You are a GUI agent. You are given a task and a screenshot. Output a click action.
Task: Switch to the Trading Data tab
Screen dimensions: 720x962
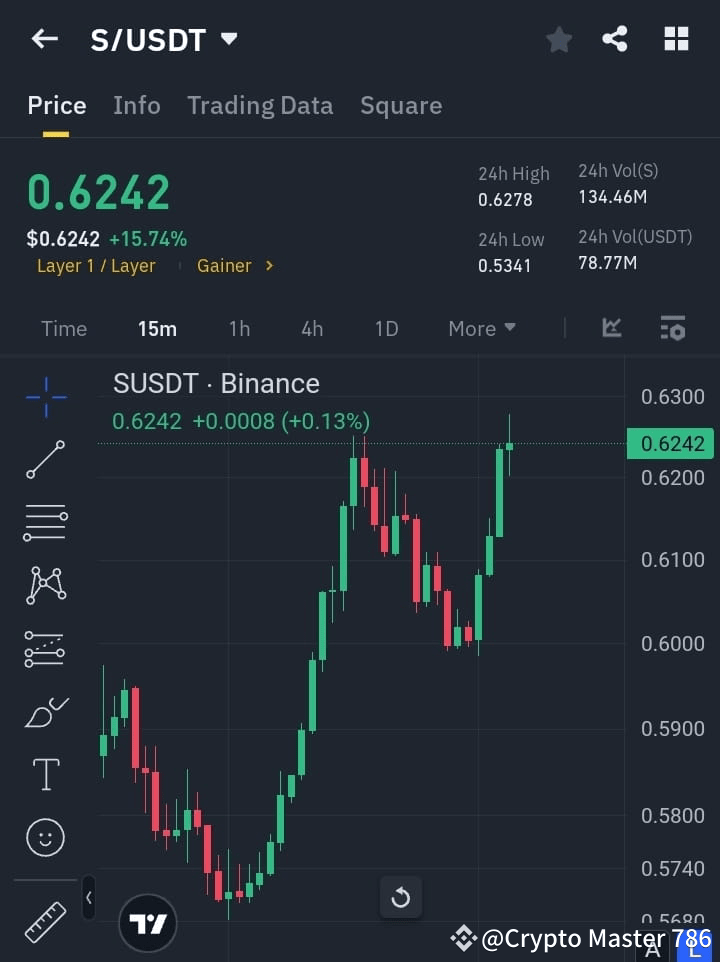point(260,105)
